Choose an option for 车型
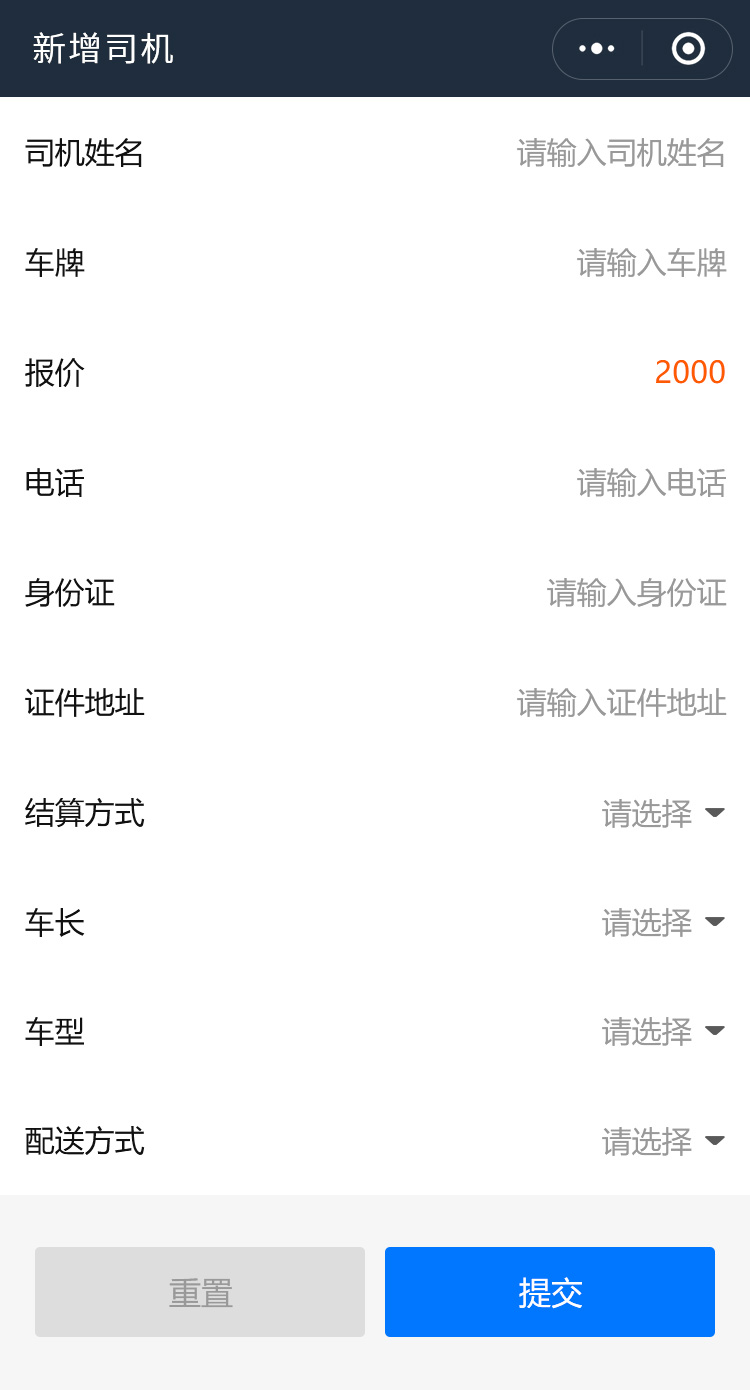 click(x=662, y=1032)
